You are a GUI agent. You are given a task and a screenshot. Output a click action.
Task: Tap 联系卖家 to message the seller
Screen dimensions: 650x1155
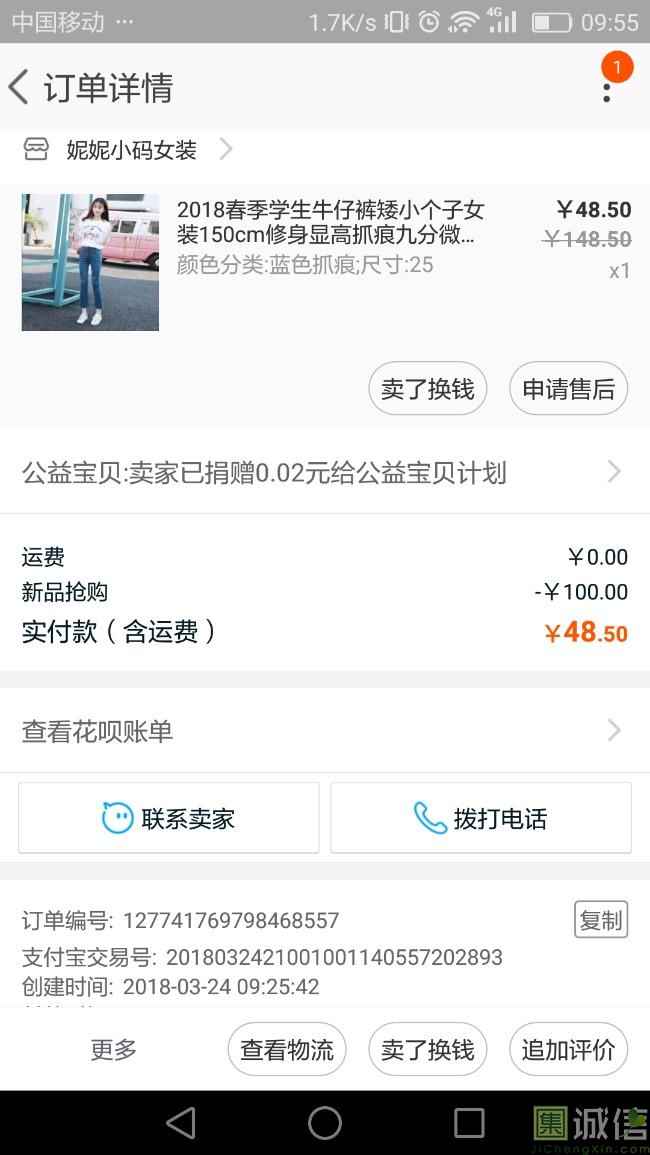[169, 818]
